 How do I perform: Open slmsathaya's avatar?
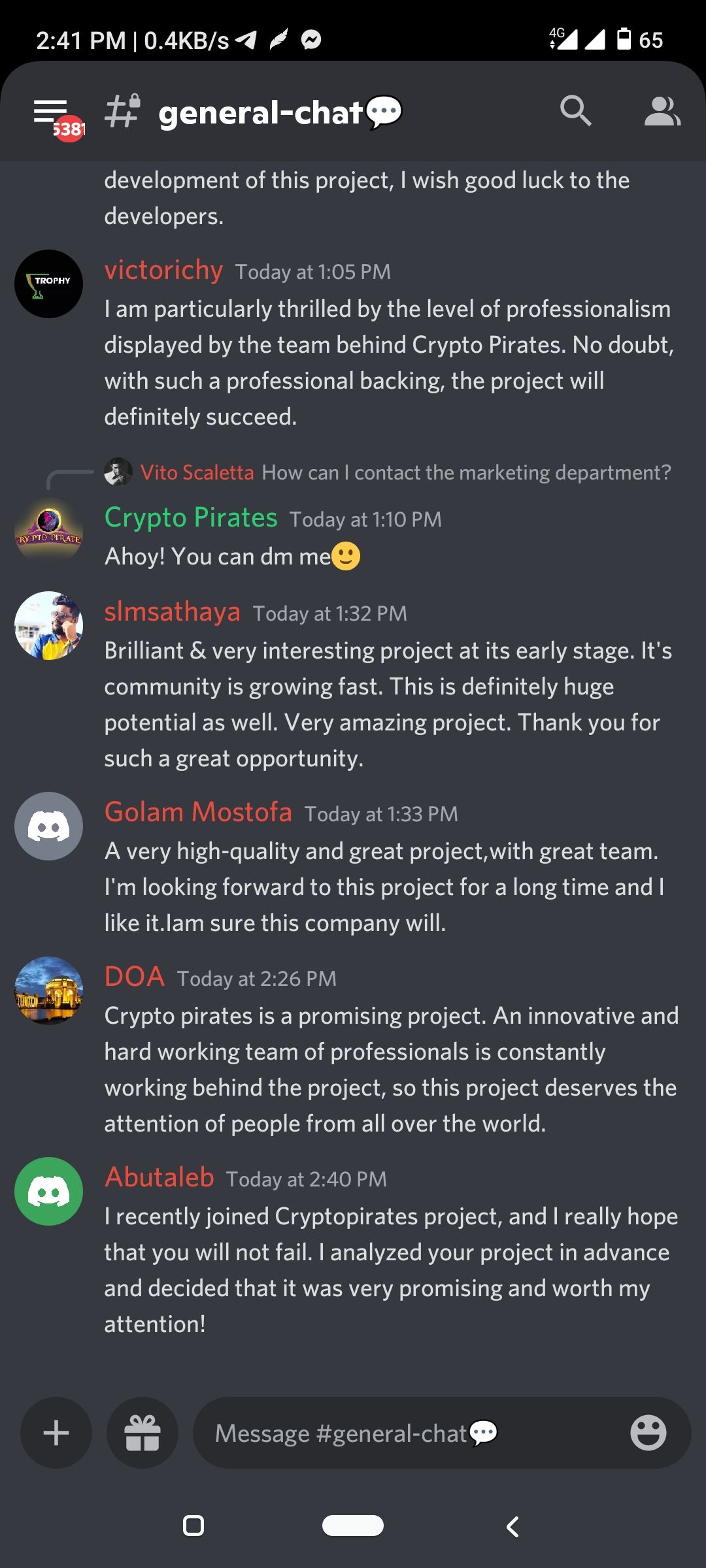click(49, 626)
